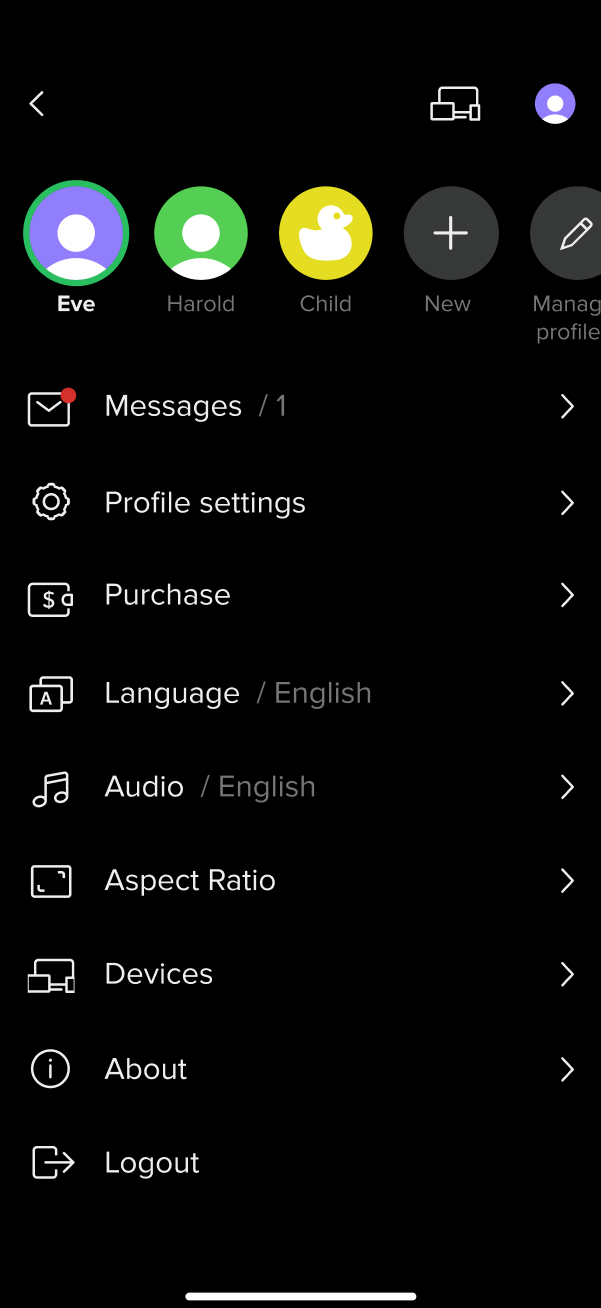
Task: Add a New profile
Action: point(450,233)
